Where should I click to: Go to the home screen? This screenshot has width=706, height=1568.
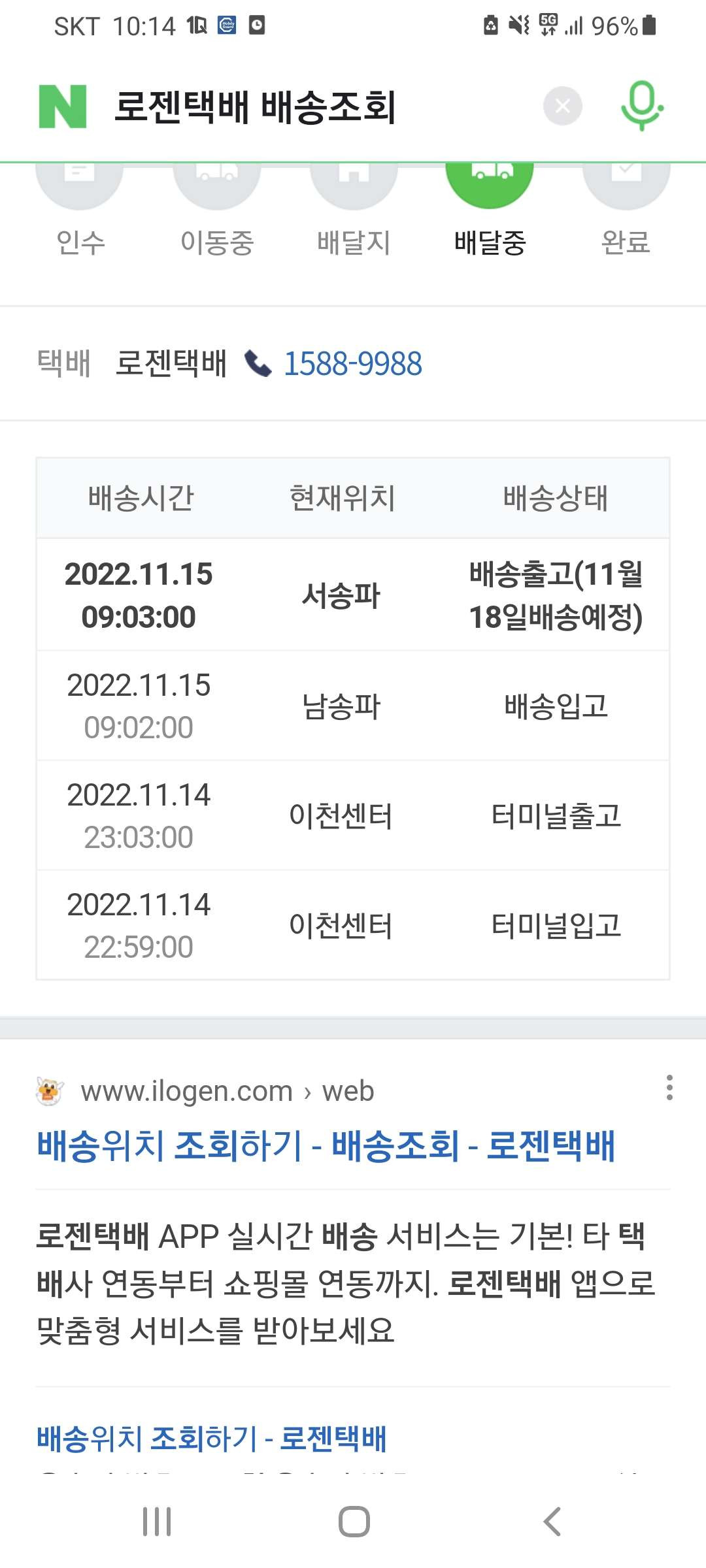[x=354, y=1522]
